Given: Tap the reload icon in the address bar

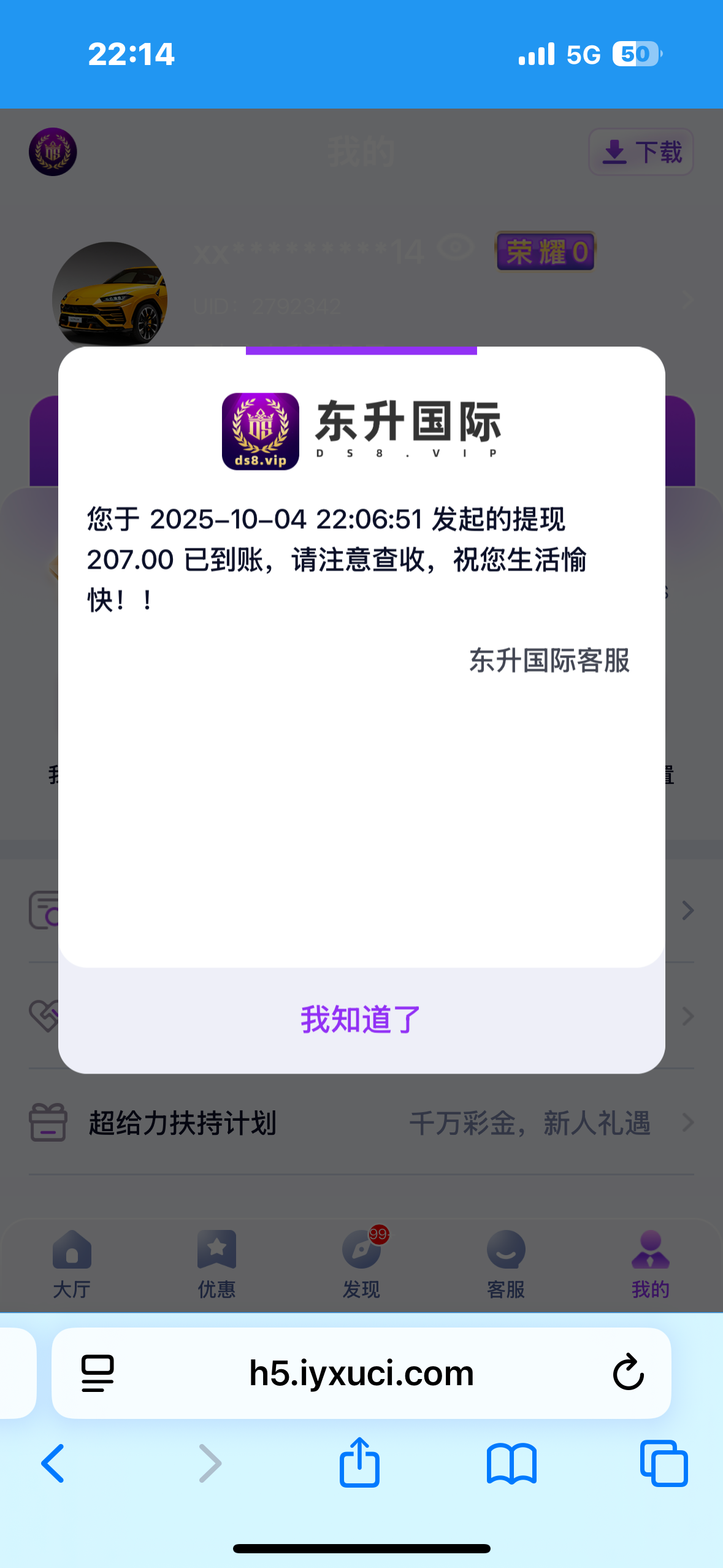Looking at the screenshot, I should coord(625,1373).
